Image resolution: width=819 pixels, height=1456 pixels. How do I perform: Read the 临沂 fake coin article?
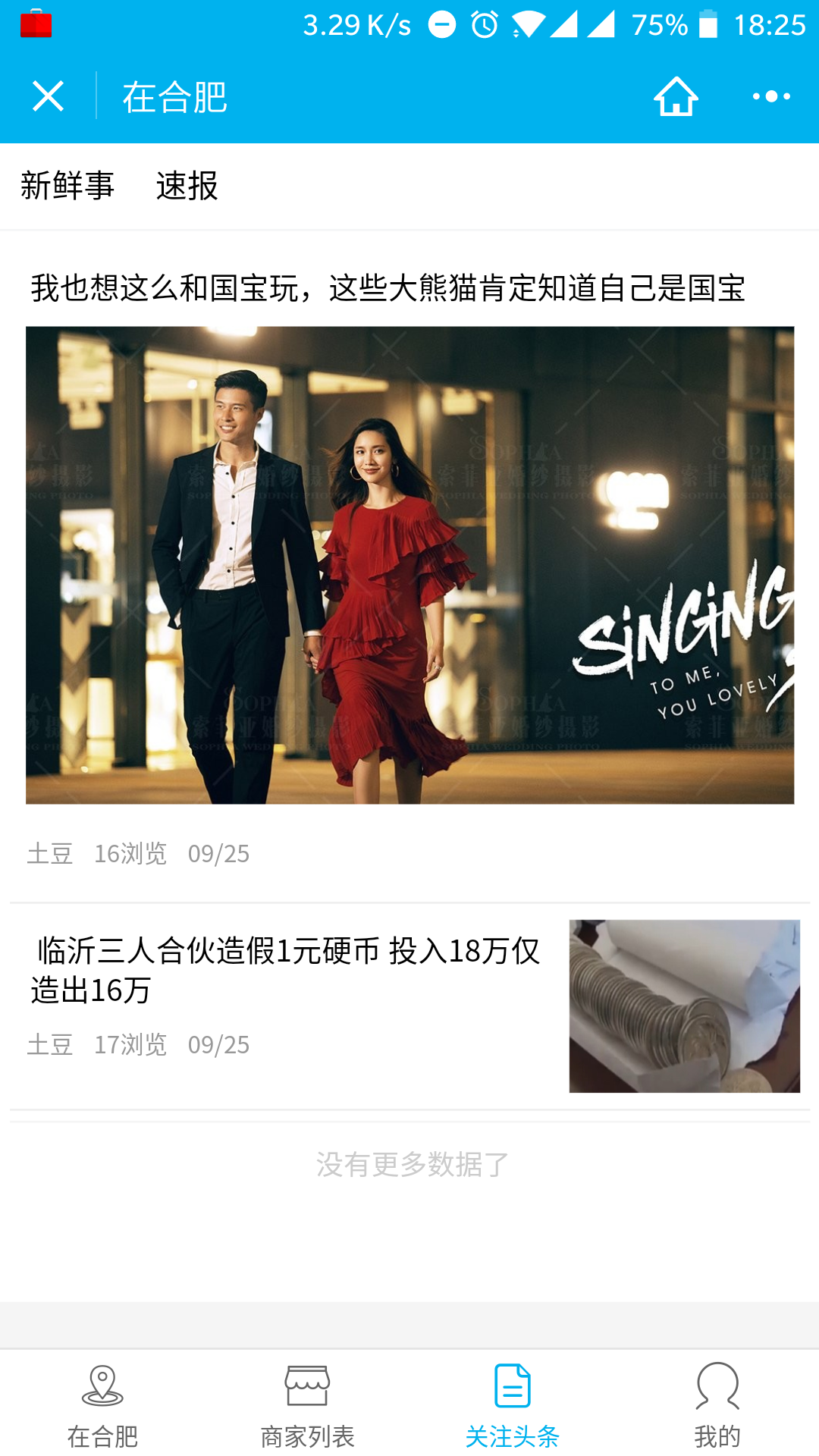click(285, 970)
